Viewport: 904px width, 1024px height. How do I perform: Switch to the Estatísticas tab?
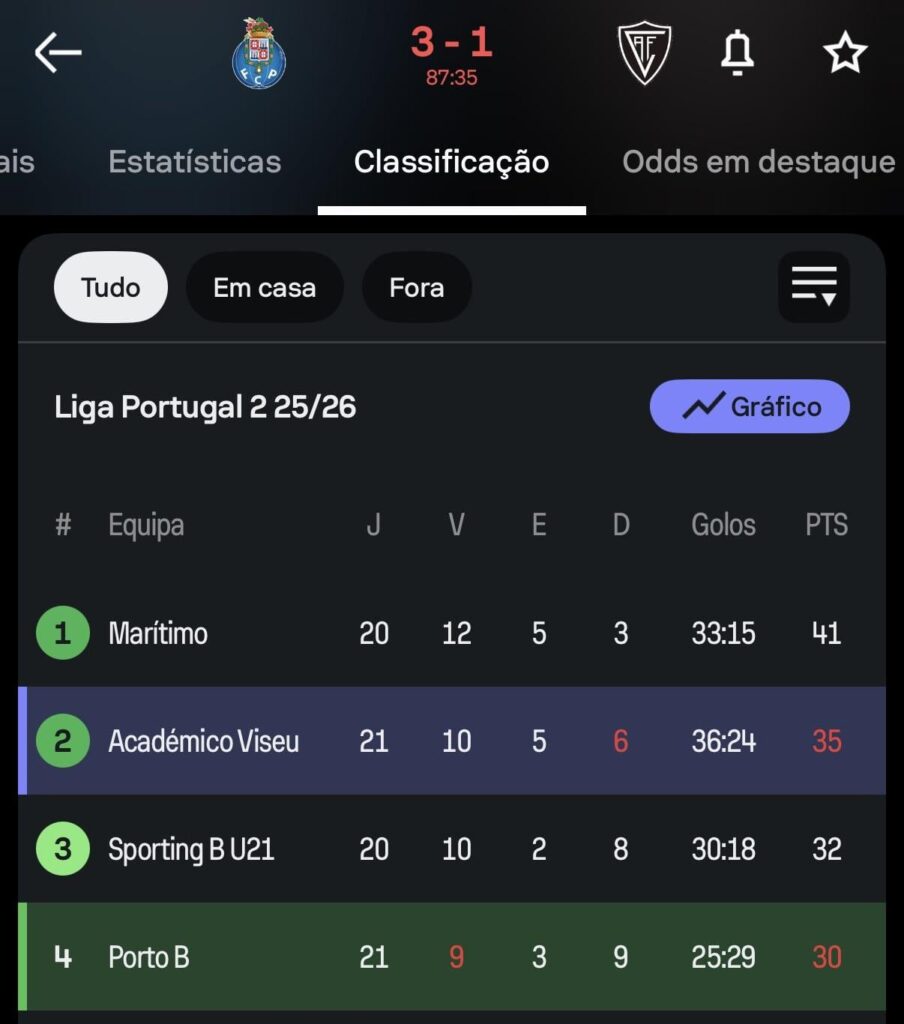click(195, 161)
